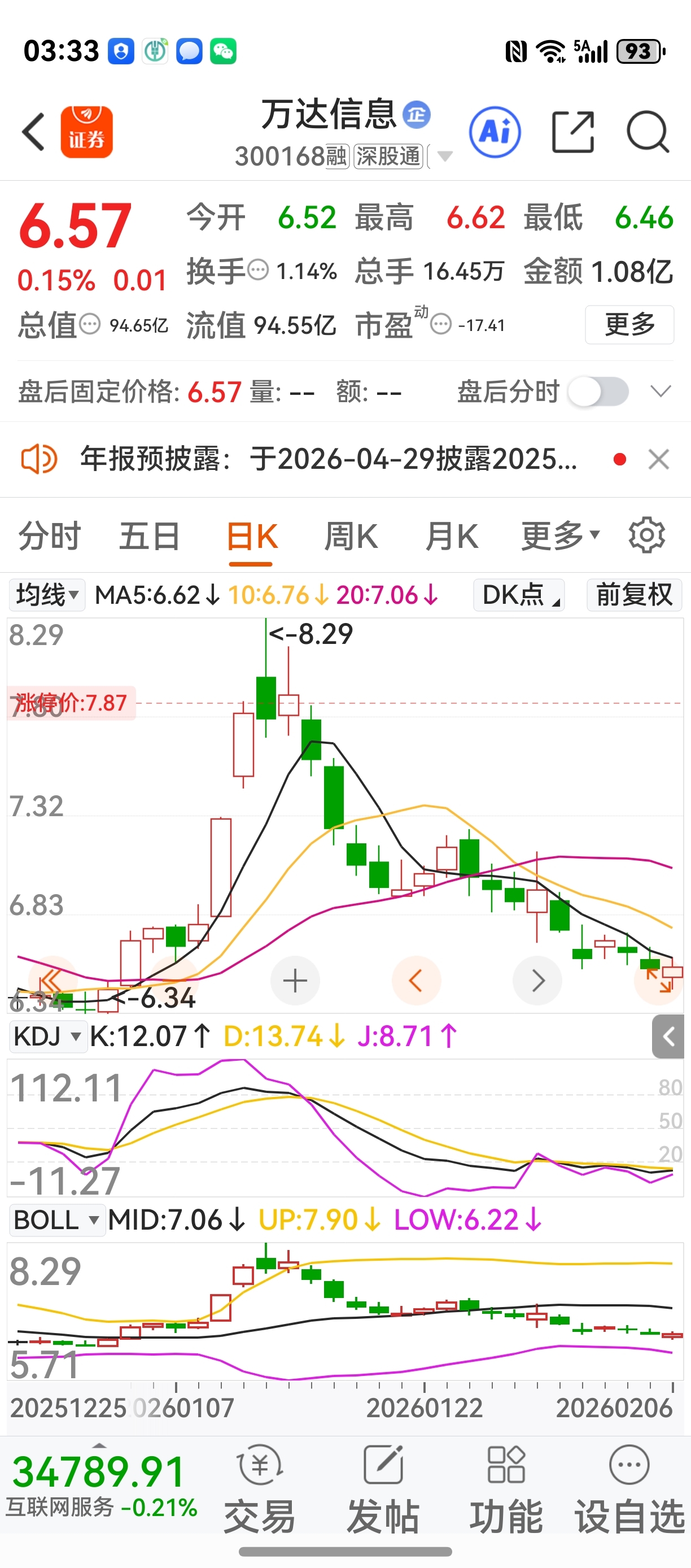The width and height of the screenshot is (691, 1568).
Task: Open chart settings gear icon
Action: coord(646,535)
